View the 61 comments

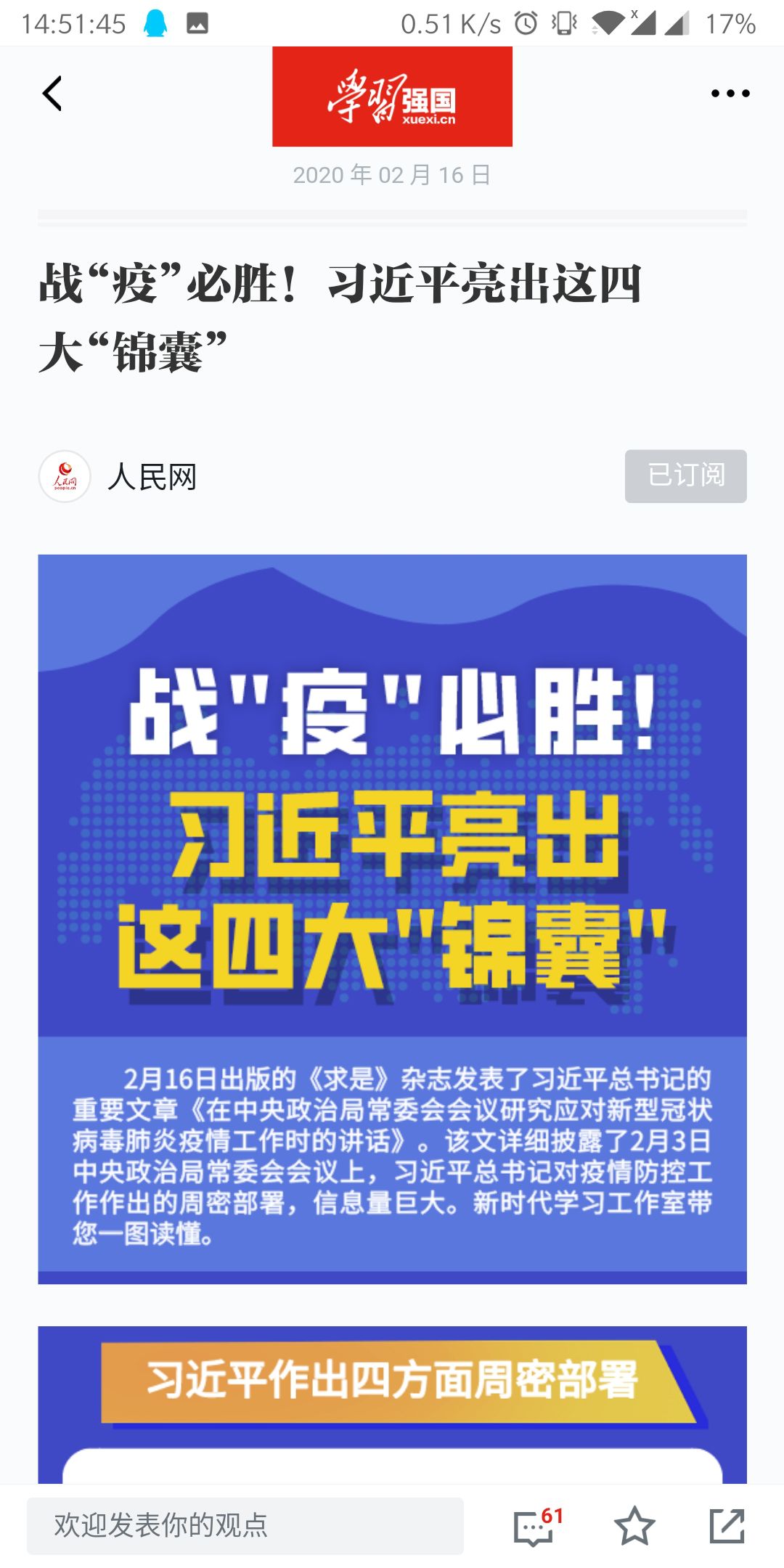(536, 1525)
